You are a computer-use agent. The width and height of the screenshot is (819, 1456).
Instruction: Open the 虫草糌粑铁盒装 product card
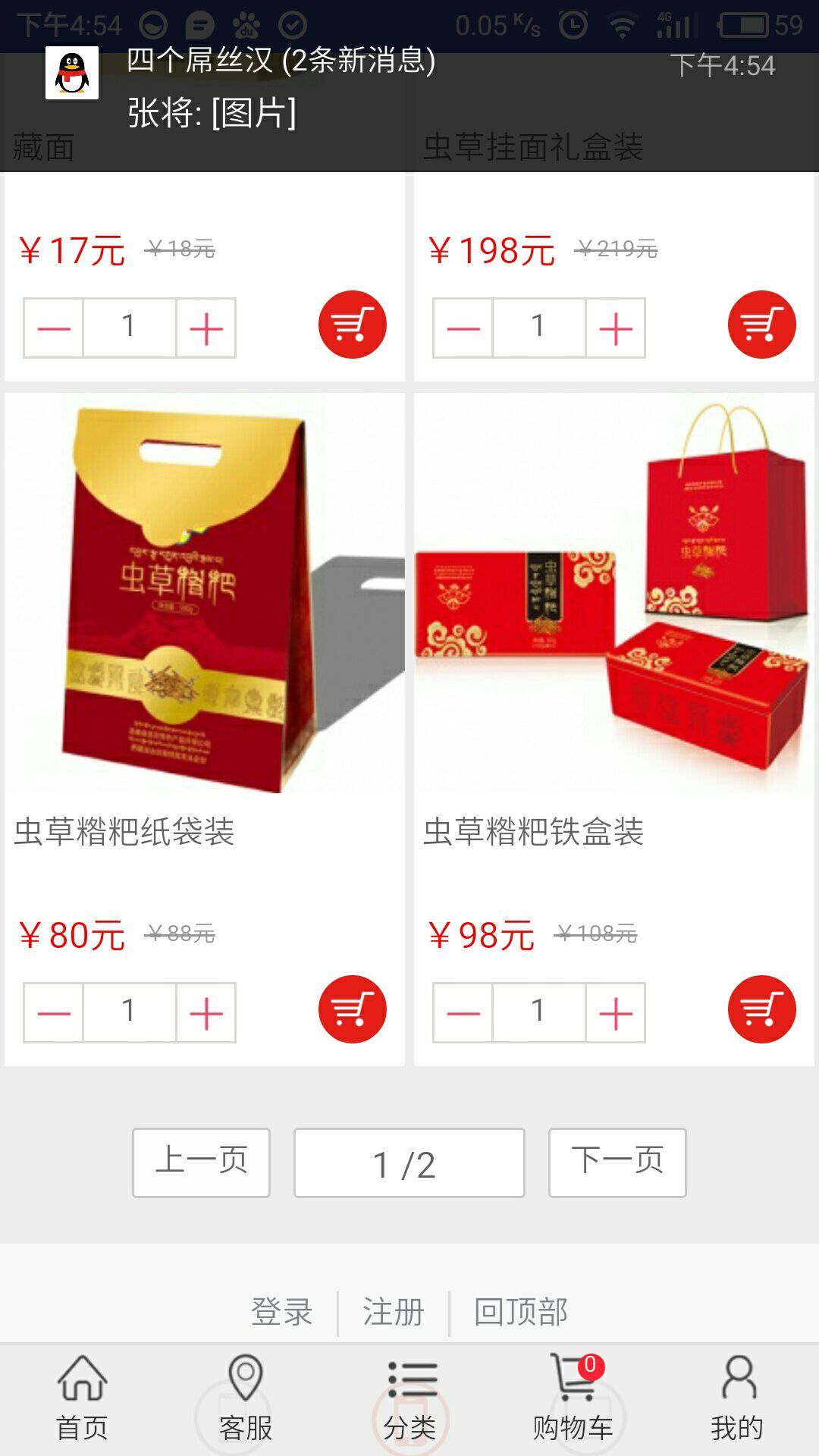[614, 593]
